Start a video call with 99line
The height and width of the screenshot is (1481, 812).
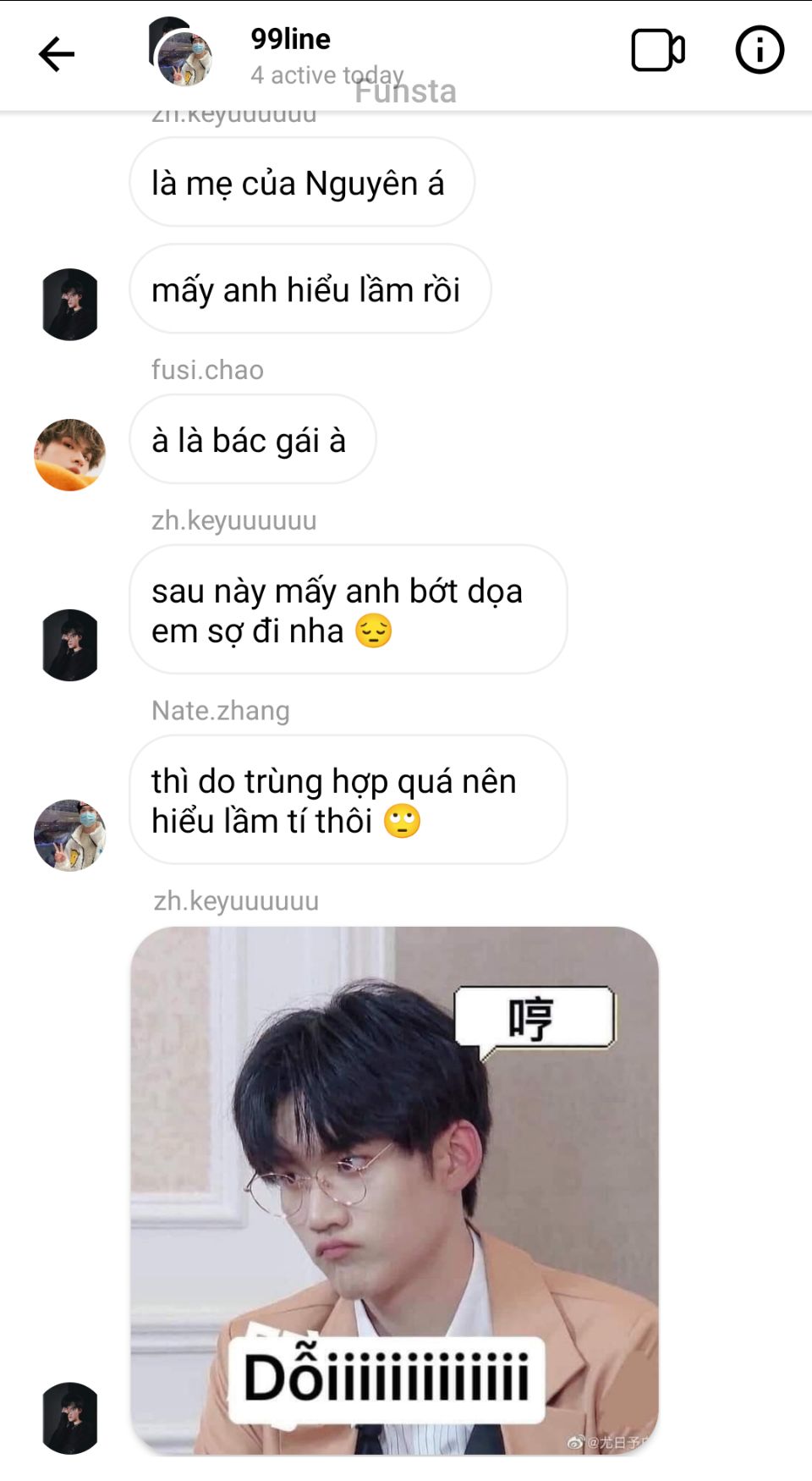[658, 51]
